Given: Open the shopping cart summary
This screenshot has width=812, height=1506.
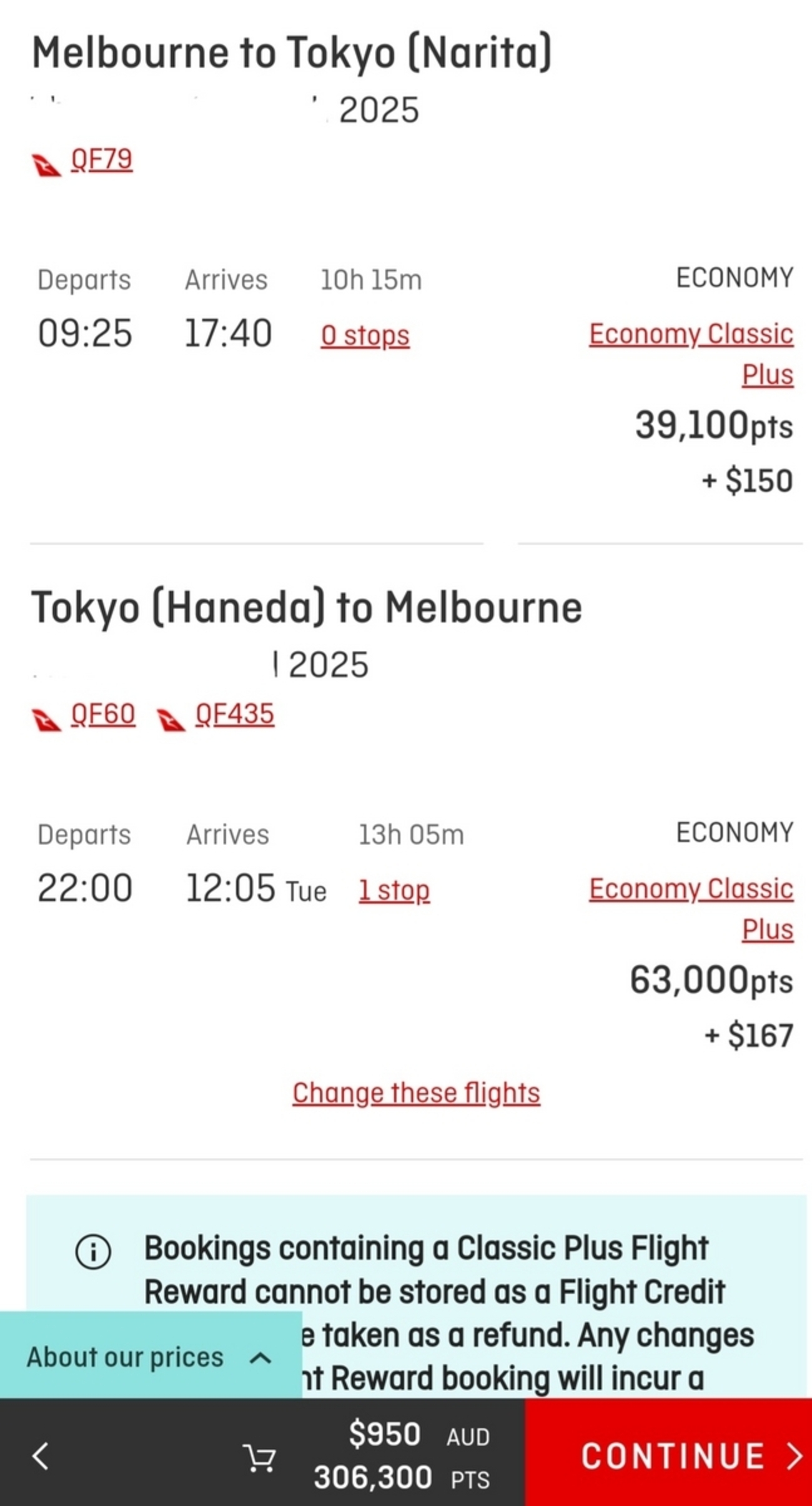Looking at the screenshot, I should point(259,1458).
